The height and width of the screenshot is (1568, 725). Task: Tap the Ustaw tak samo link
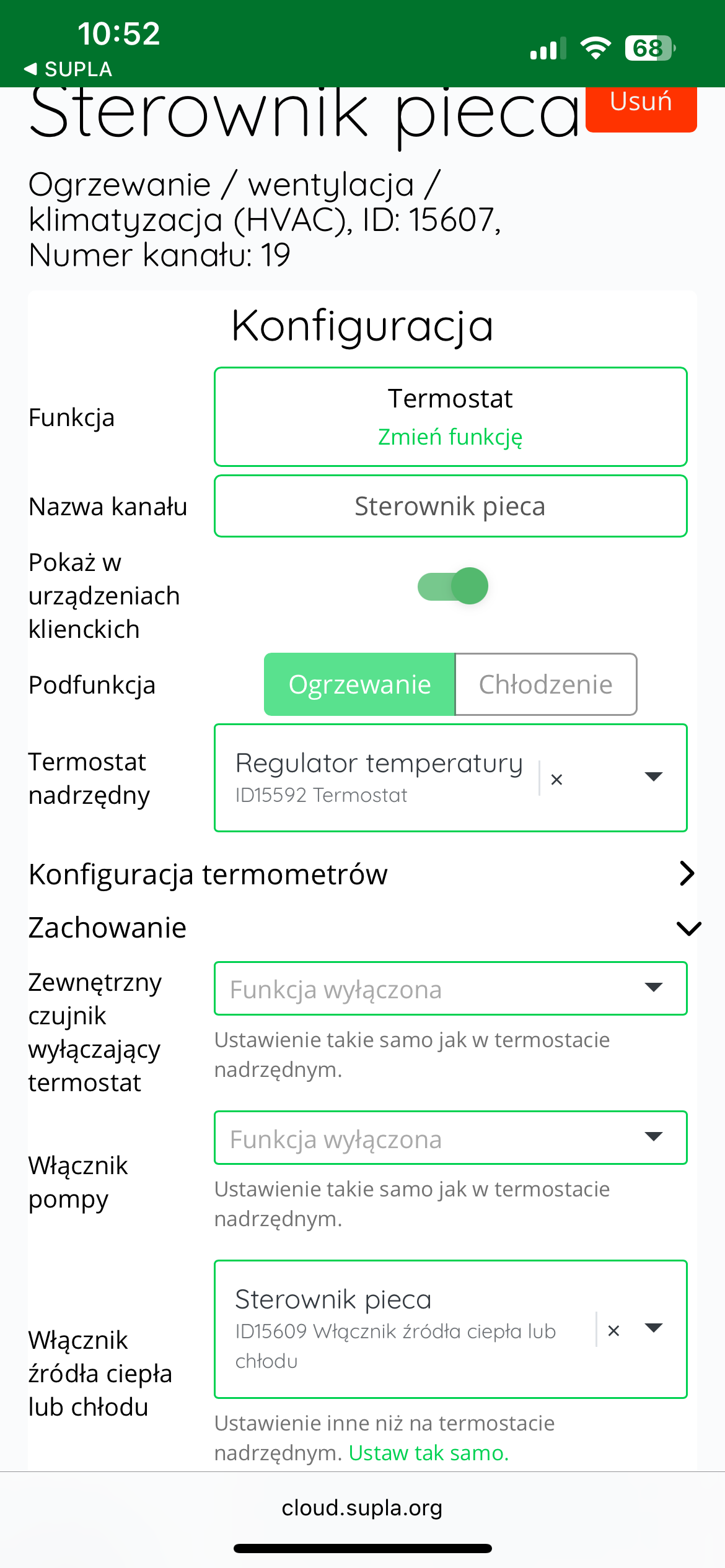tap(429, 1453)
